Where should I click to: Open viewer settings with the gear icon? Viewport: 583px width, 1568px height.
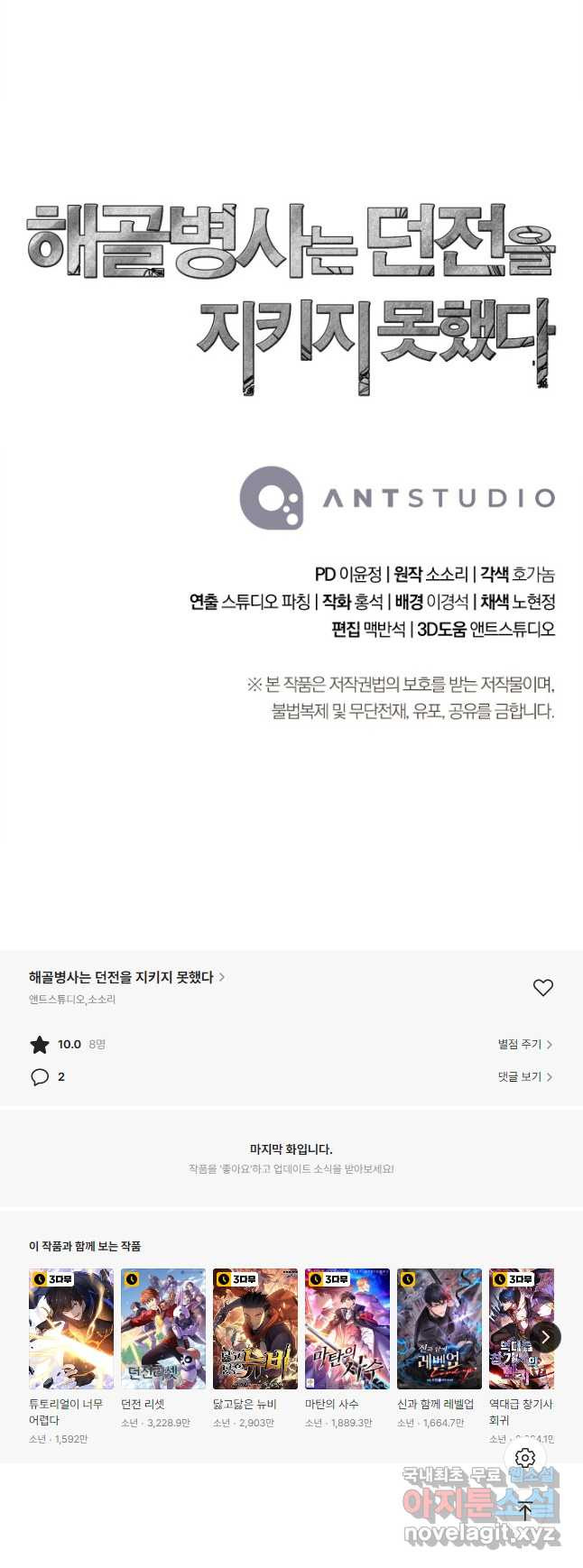tap(525, 1458)
